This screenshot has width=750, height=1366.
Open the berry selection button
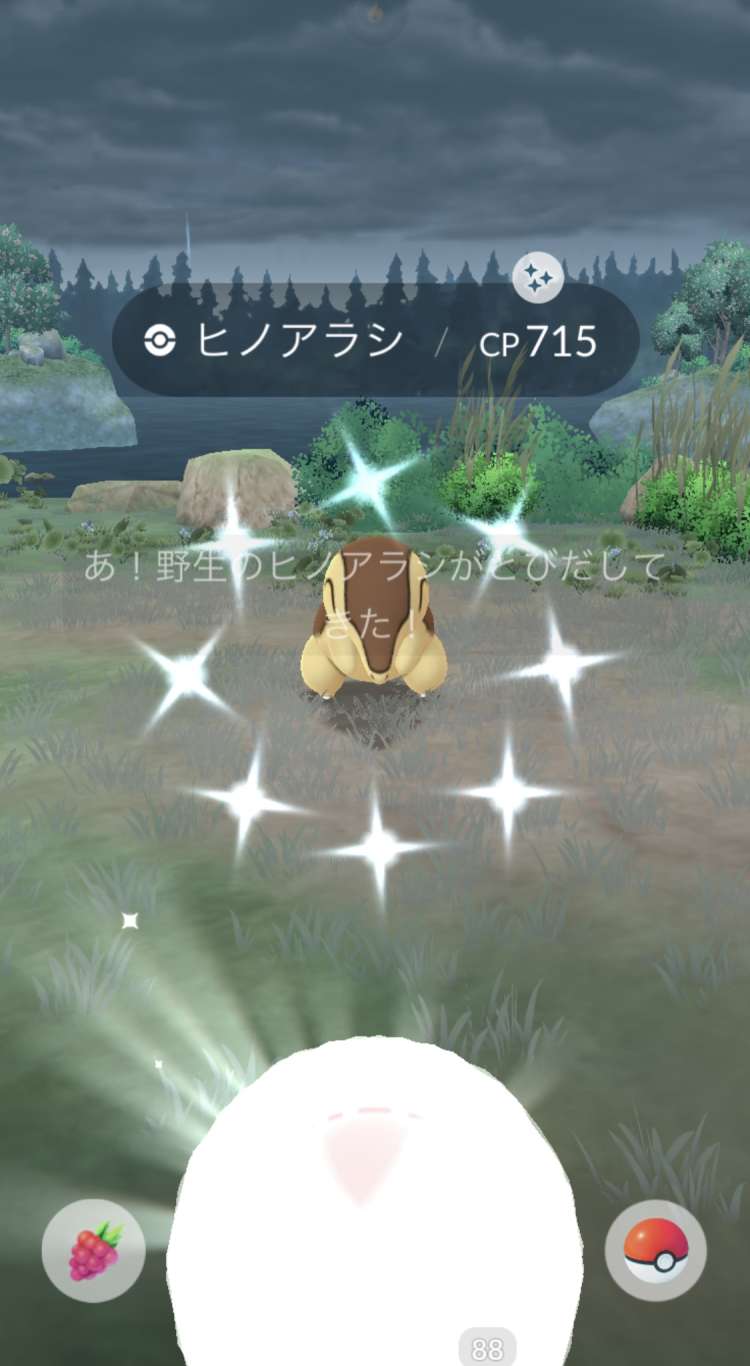pos(94,1250)
